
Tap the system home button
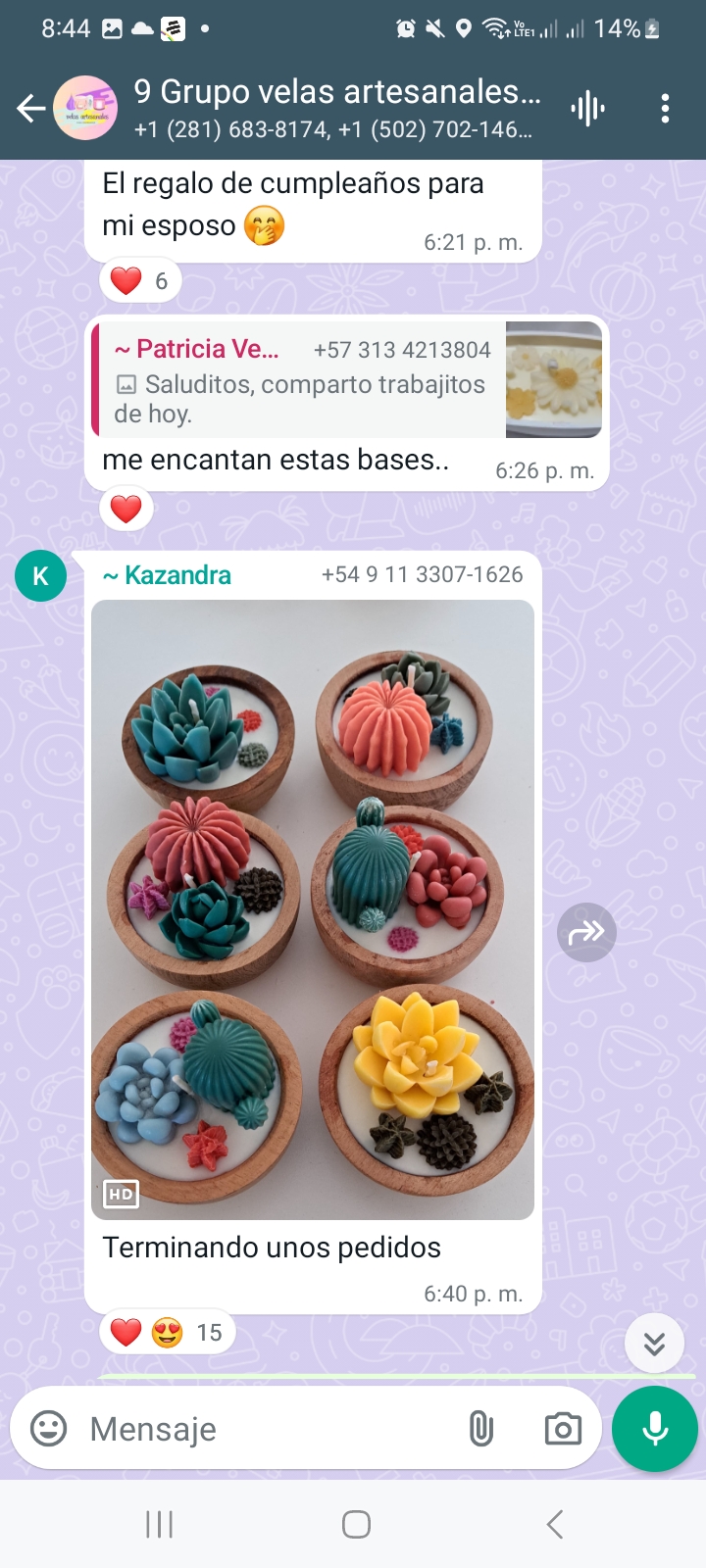tap(356, 1524)
